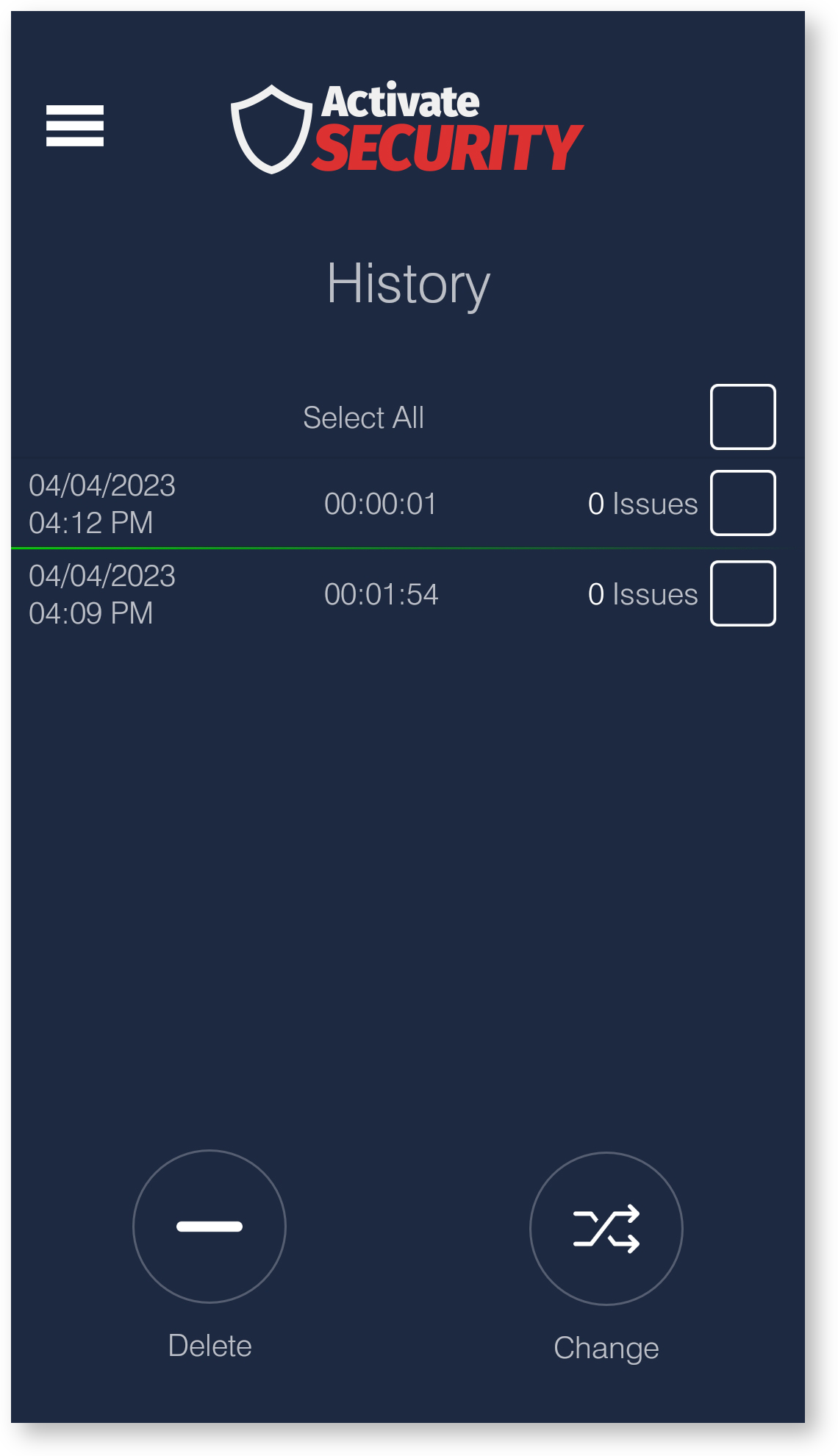Viewport: 838px width, 1456px height.
Task: Select the 04:12 PM history entry checkbox
Action: pyautogui.click(x=742, y=503)
